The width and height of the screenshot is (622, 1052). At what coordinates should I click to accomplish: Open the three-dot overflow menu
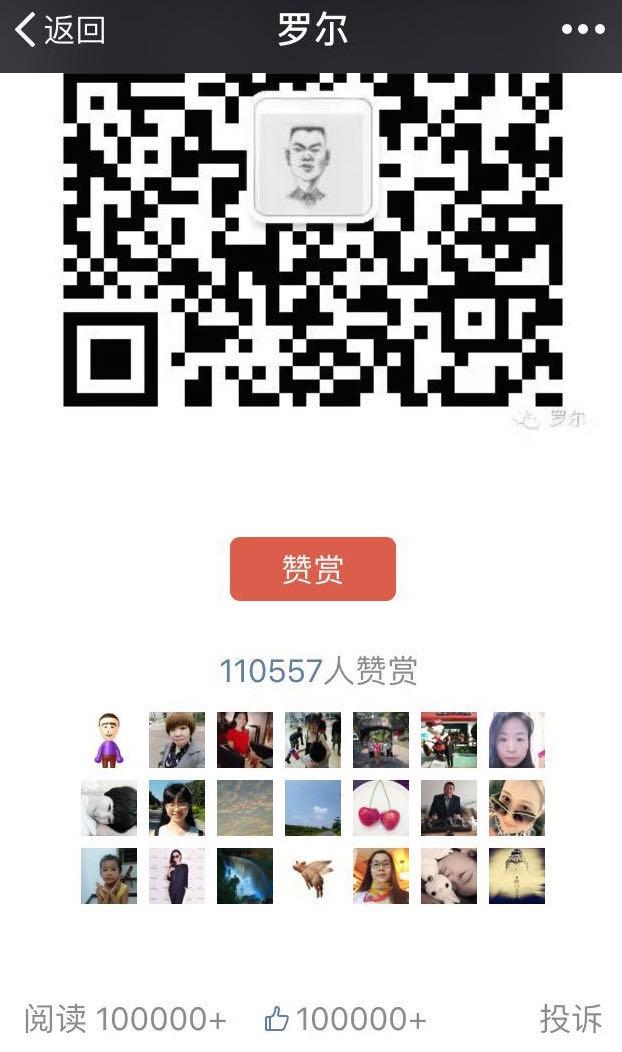coord(583,30)
